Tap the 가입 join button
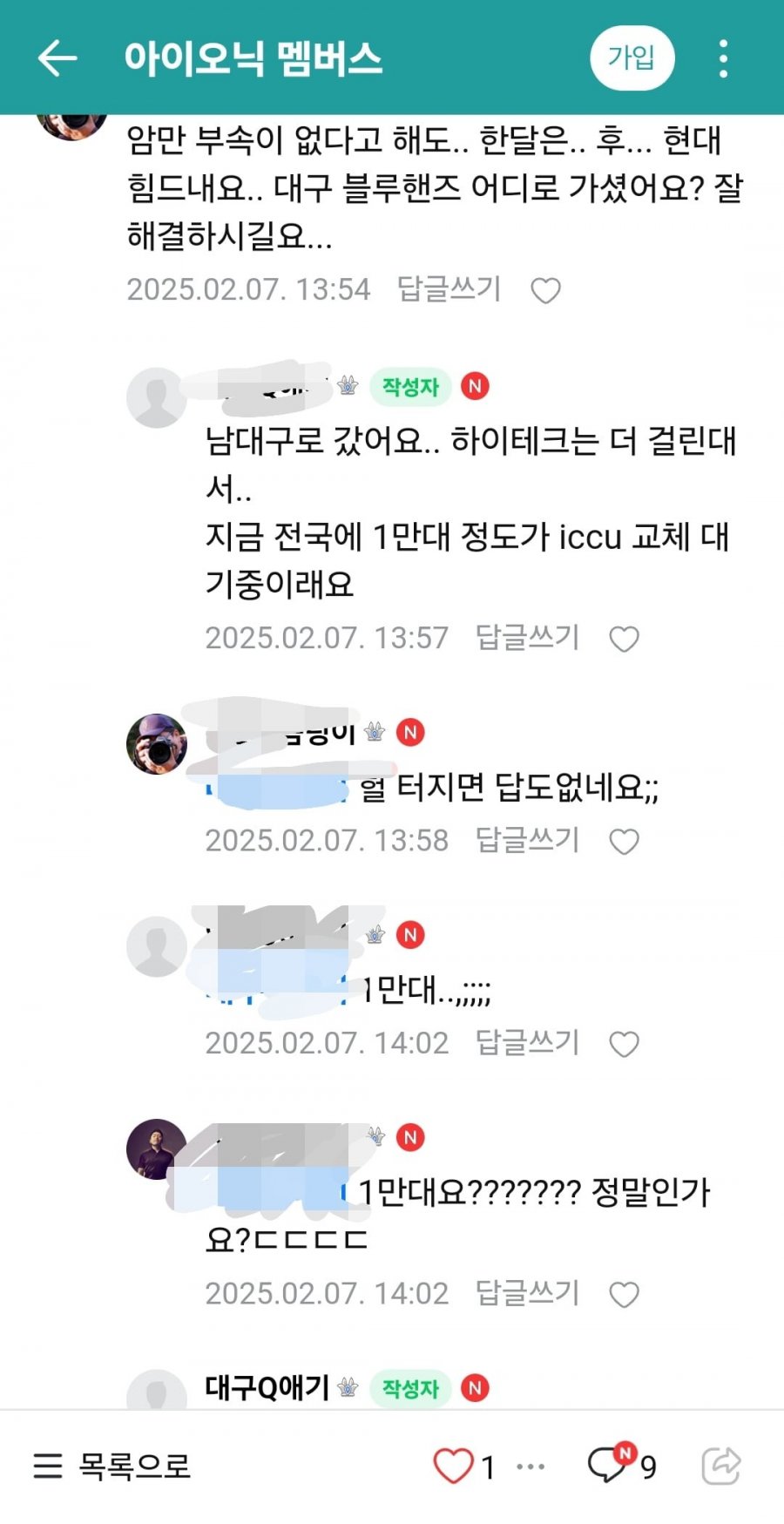Image resolution: width=784 pixels, height=1524 pixels. point(632,58)
